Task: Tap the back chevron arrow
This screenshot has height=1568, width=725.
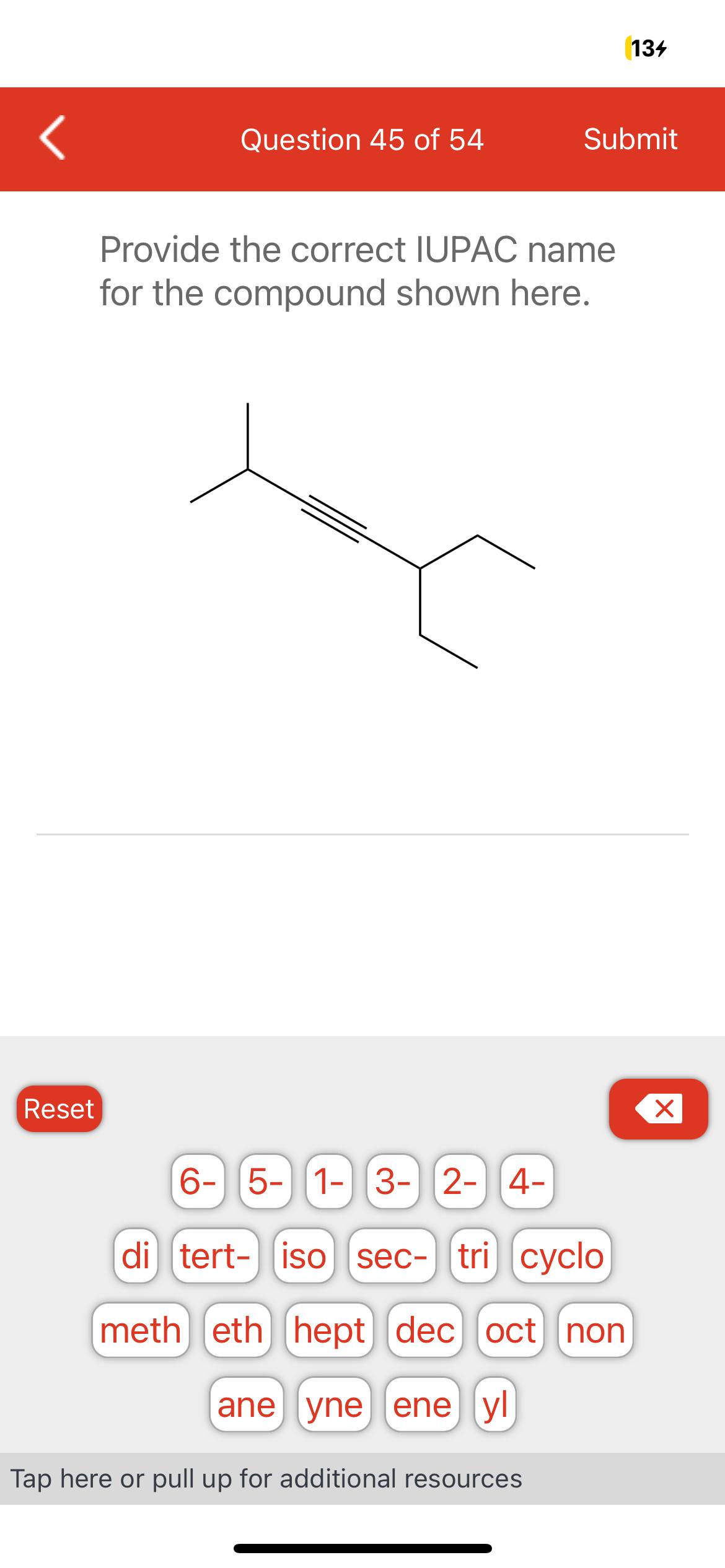Action: [53, 137]
